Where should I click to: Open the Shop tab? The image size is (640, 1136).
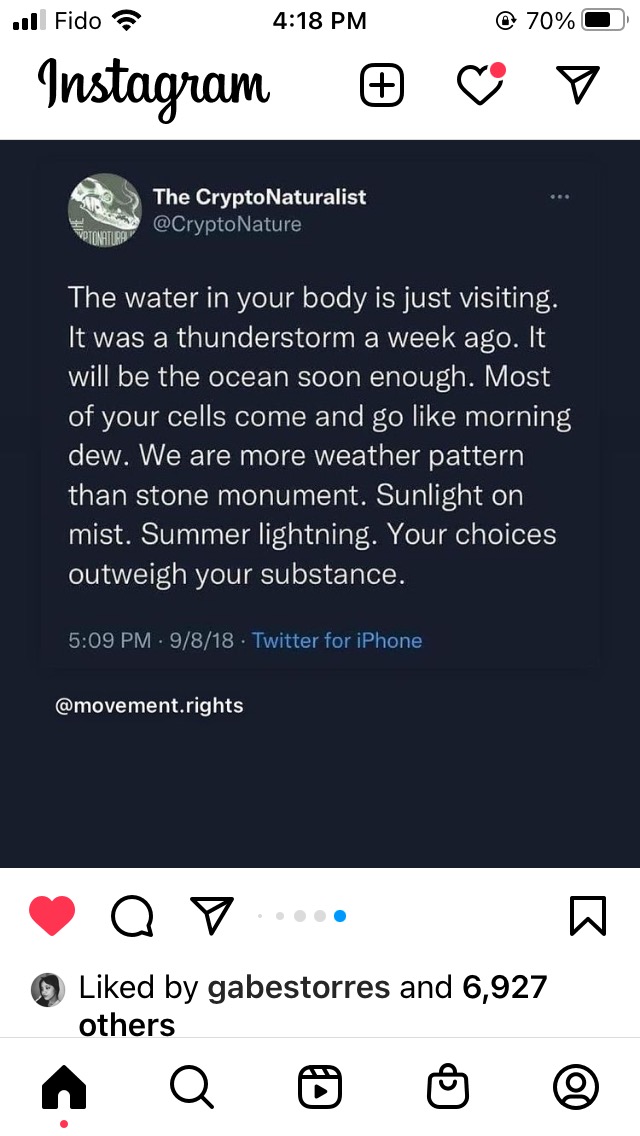click(448, 1087)
